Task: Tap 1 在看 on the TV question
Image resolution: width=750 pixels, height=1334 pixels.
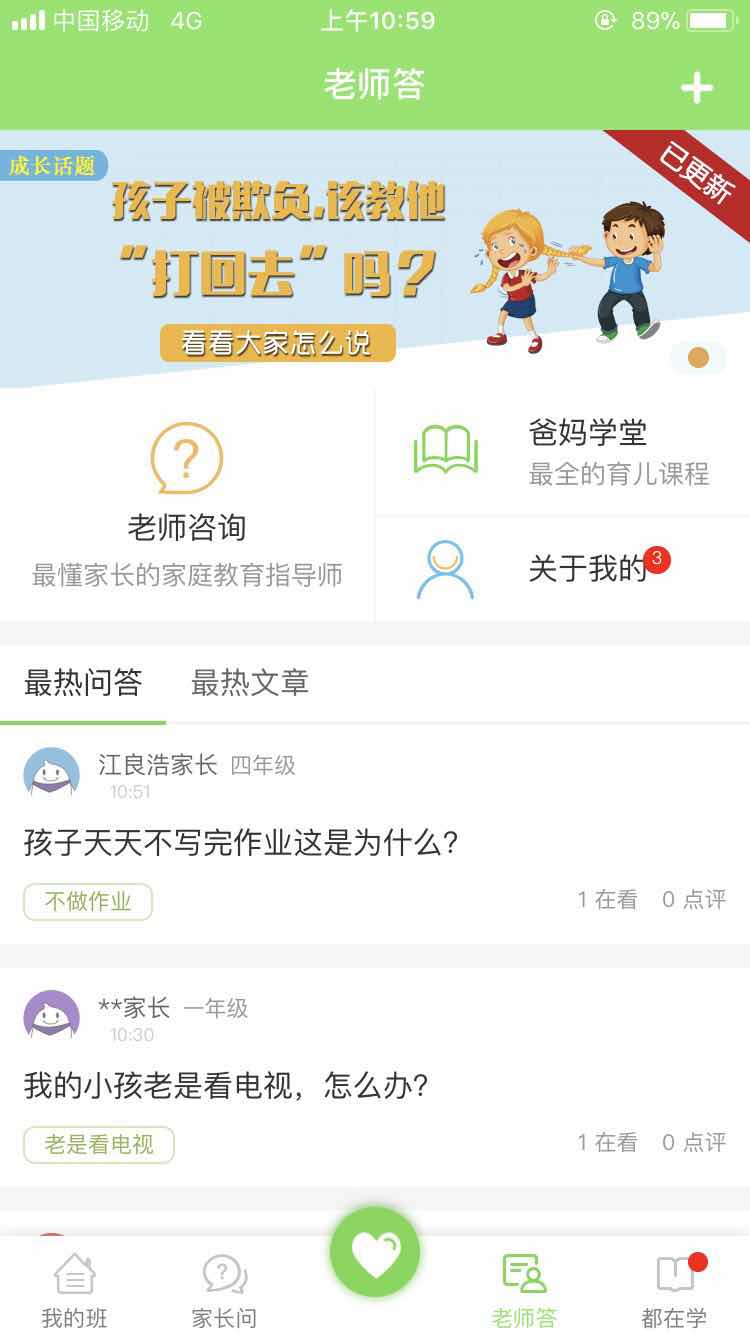Action: point(606,1143)
